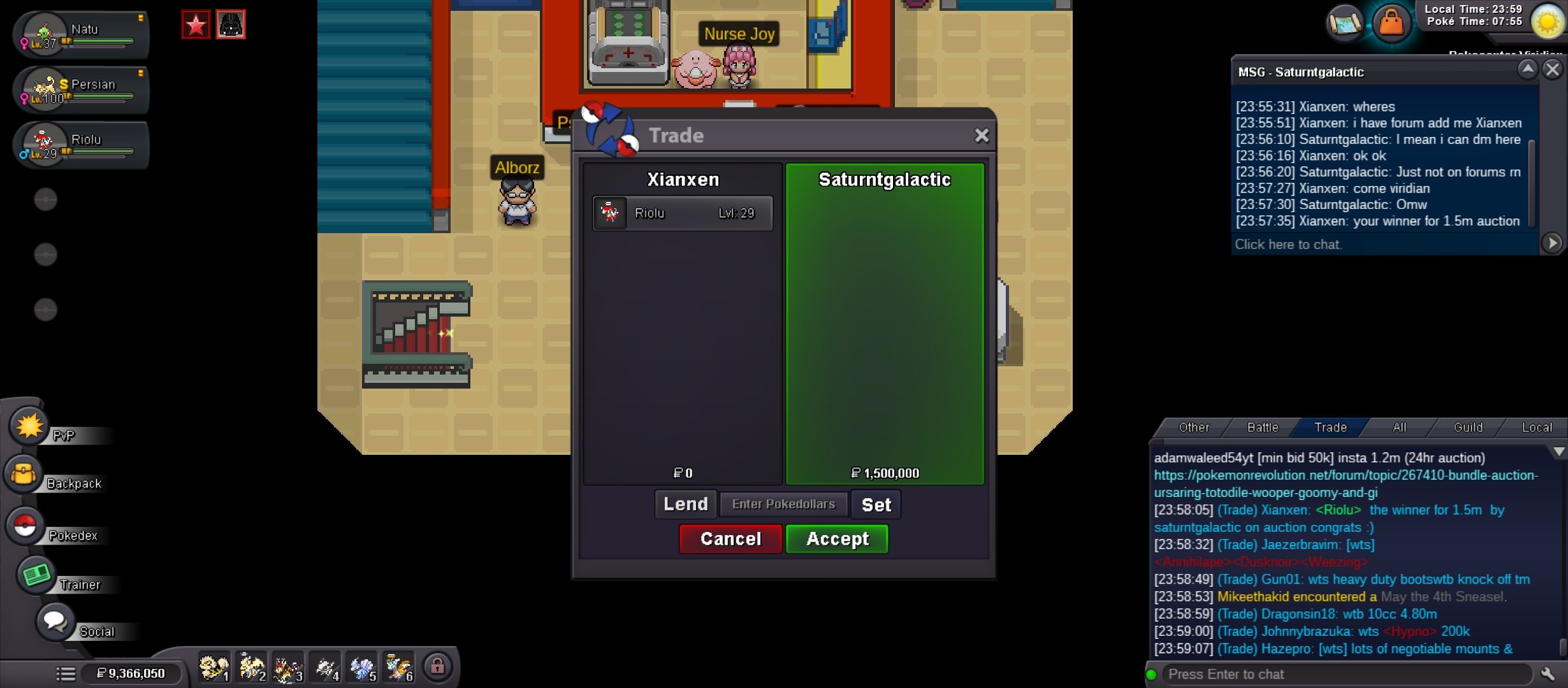Cancel the current trade
Image resolution: width=1568 pixels, height=688 pixels.
[730, 539]
